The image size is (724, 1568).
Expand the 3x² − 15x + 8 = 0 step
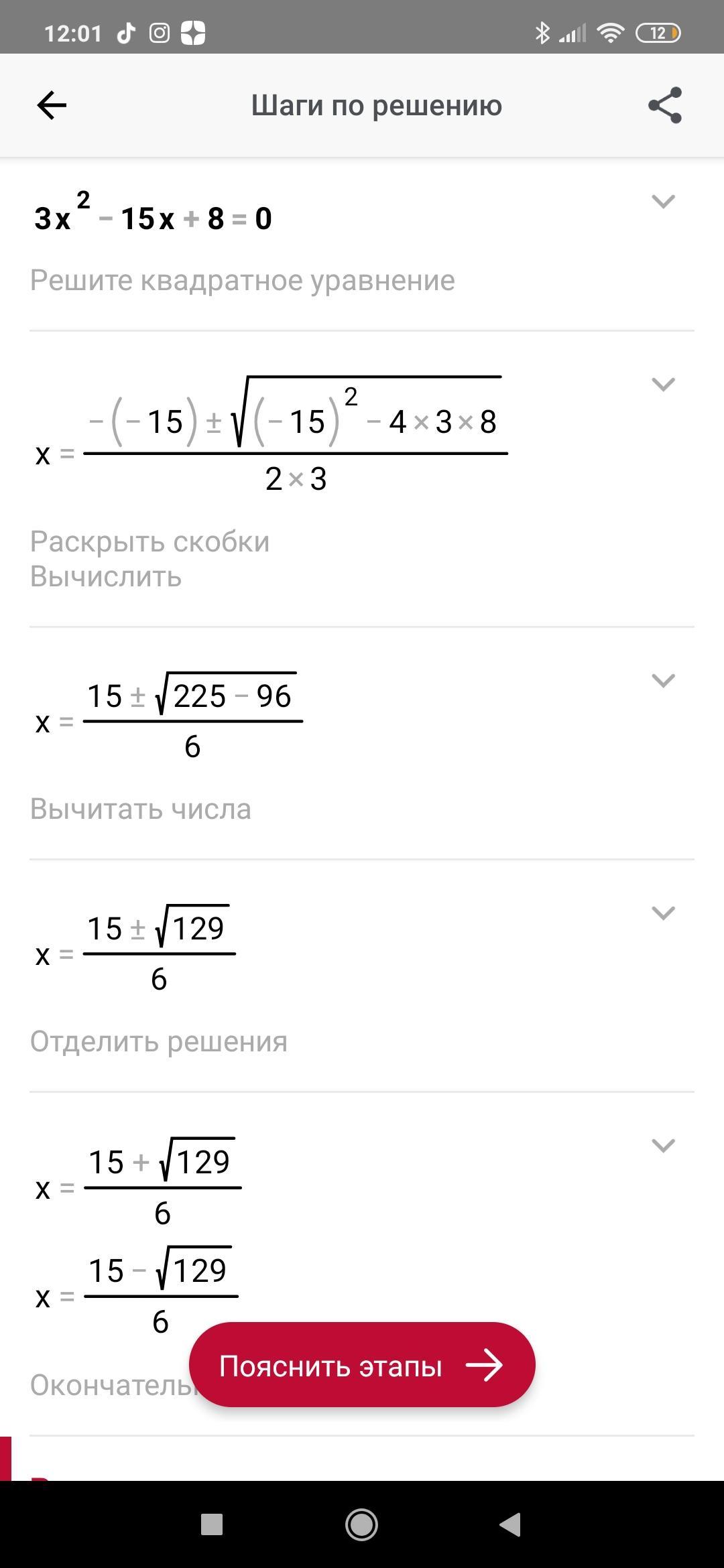coord(663,201)
